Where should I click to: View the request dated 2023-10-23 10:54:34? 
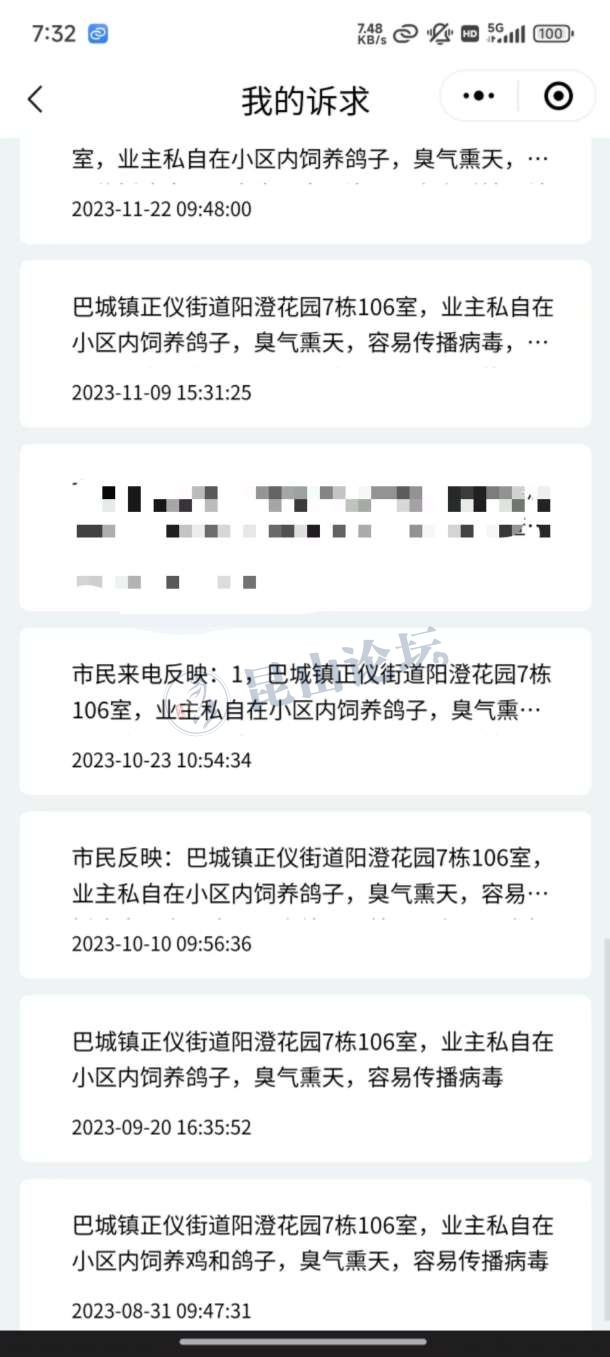point(306,711)
